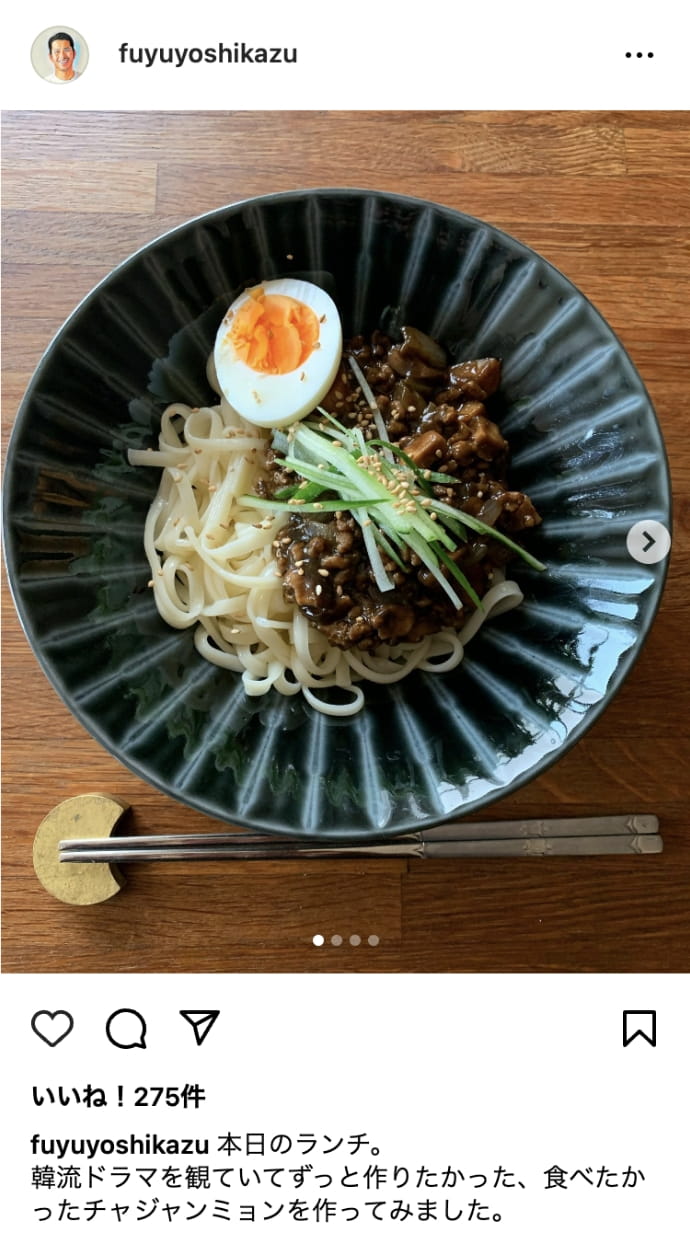690x1248 pixels.
Task: Share this post via paper plane
Action: [x=199, y=1027]
